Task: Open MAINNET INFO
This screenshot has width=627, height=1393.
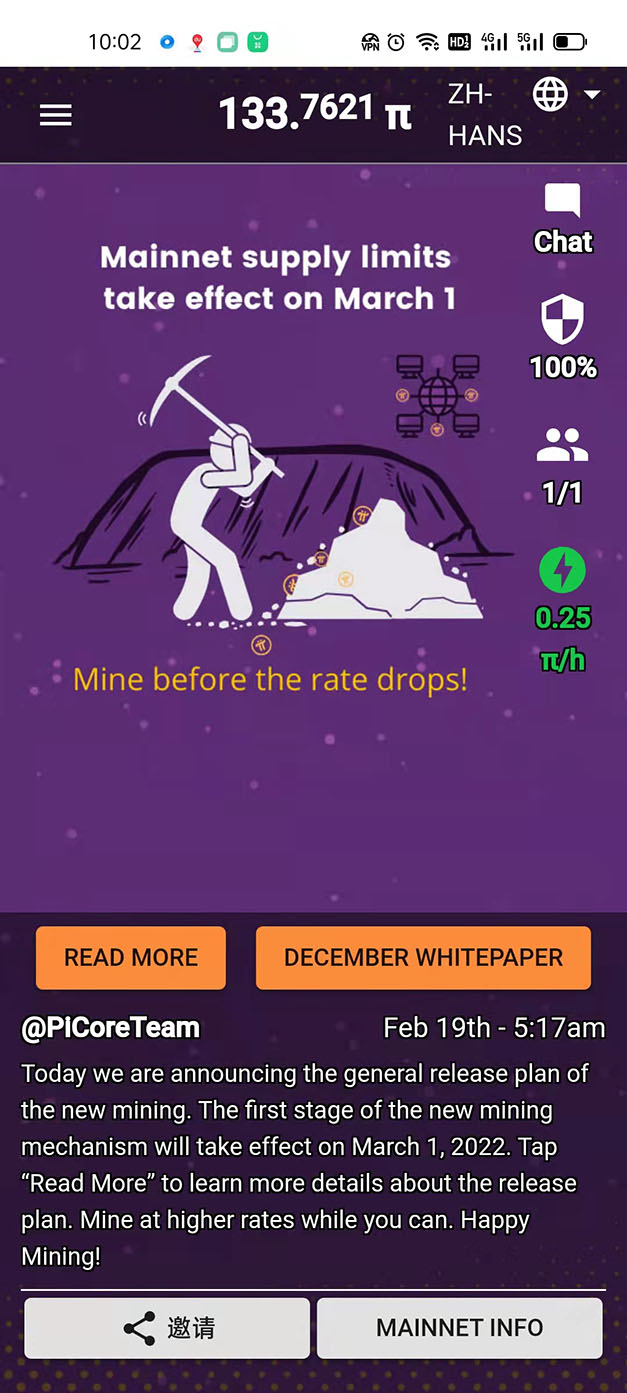Action: (459, 1328)
